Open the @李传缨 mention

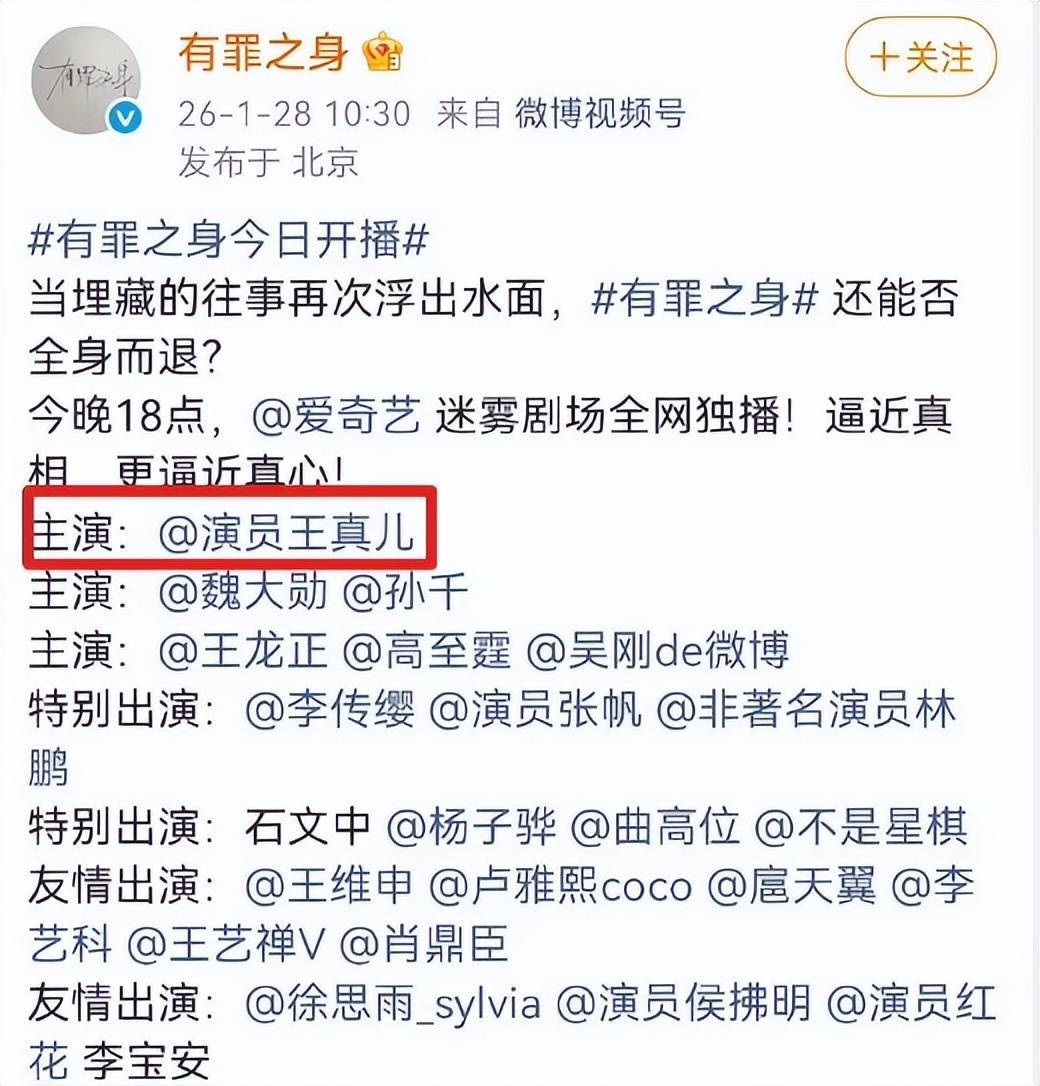(x=329, y=711)
